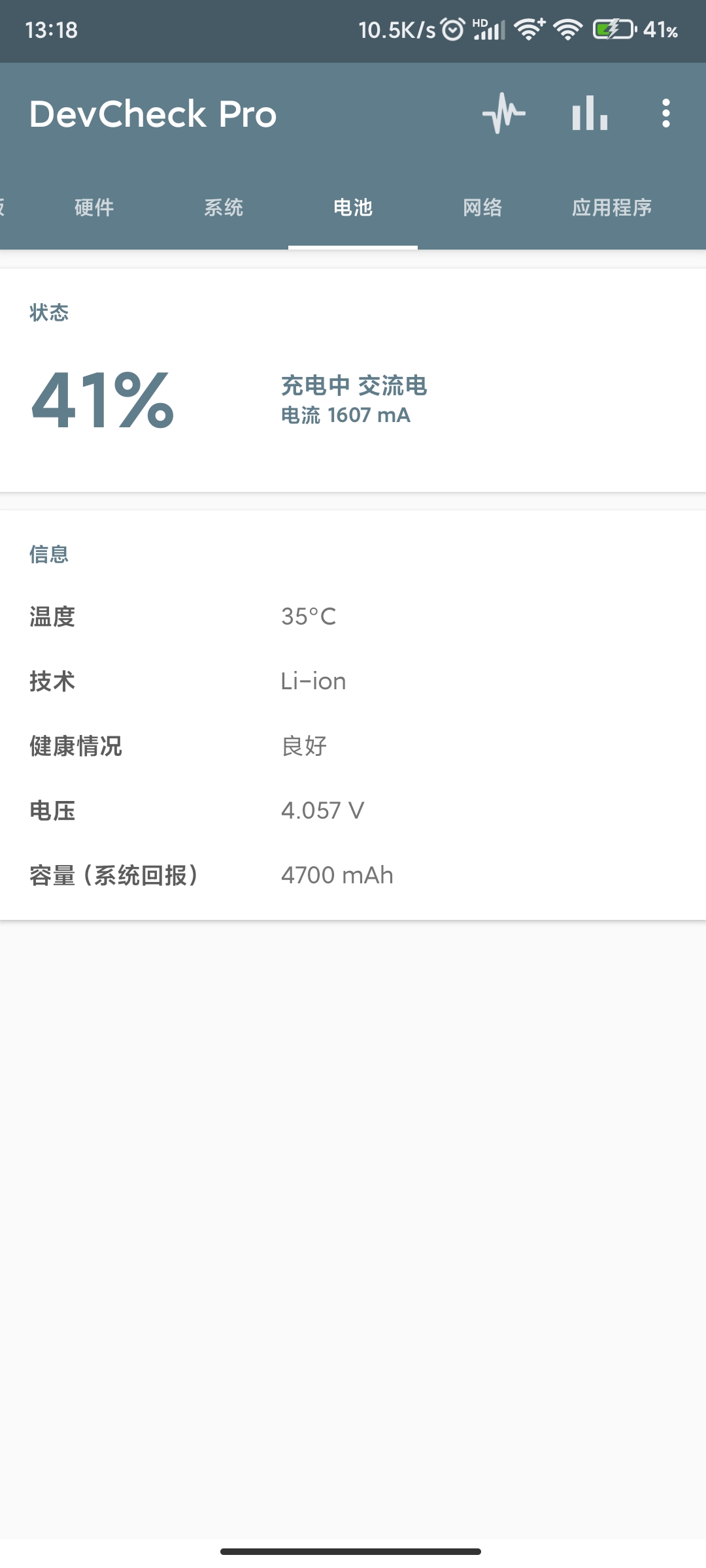Switch to the 硬件 tab
This screenshot has width=706, height=1568.
(94, 208)
